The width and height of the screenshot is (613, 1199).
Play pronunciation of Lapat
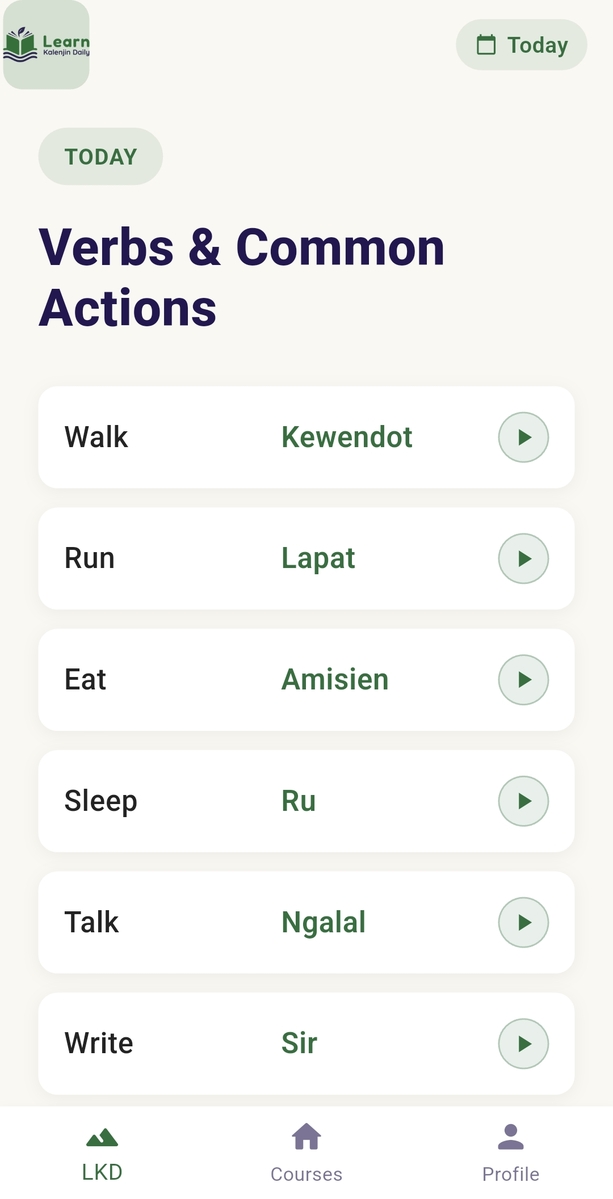coord(523,558)
